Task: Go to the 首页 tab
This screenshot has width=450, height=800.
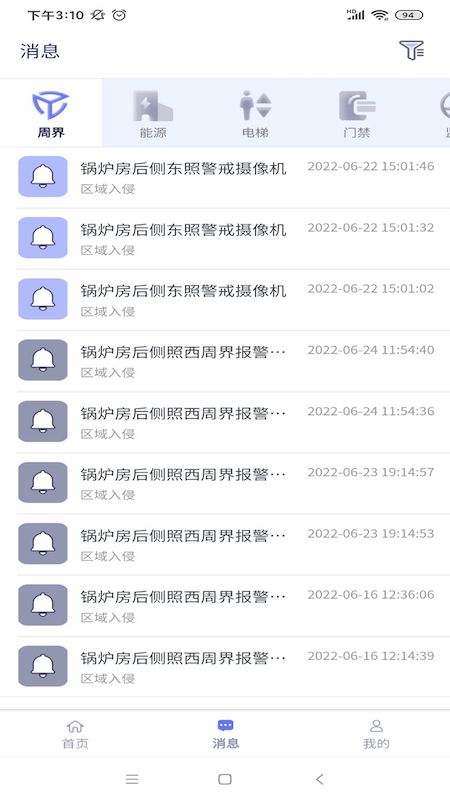Action: (x=75, y=734)
